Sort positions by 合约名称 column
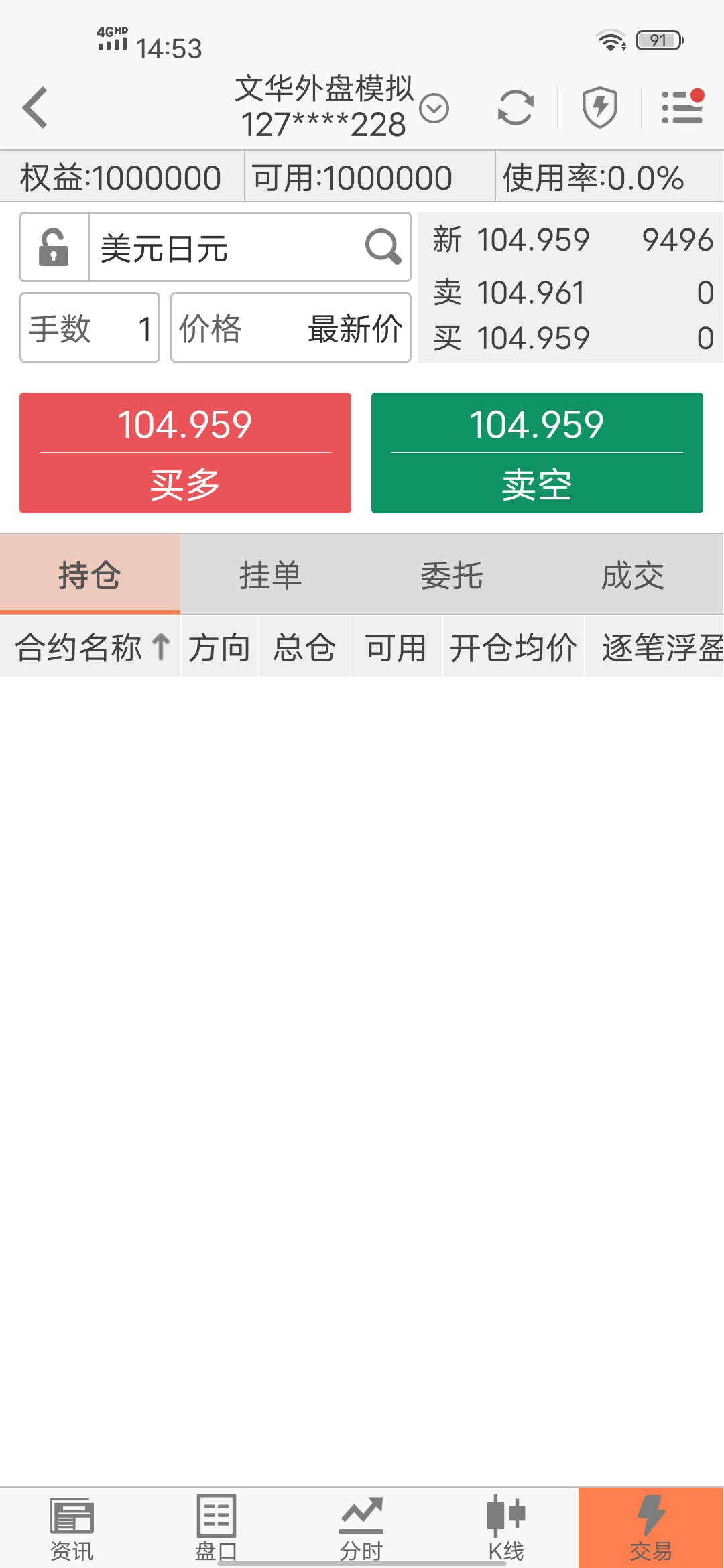This screenshot has width=724, height=1568. [x=91, y=647]
